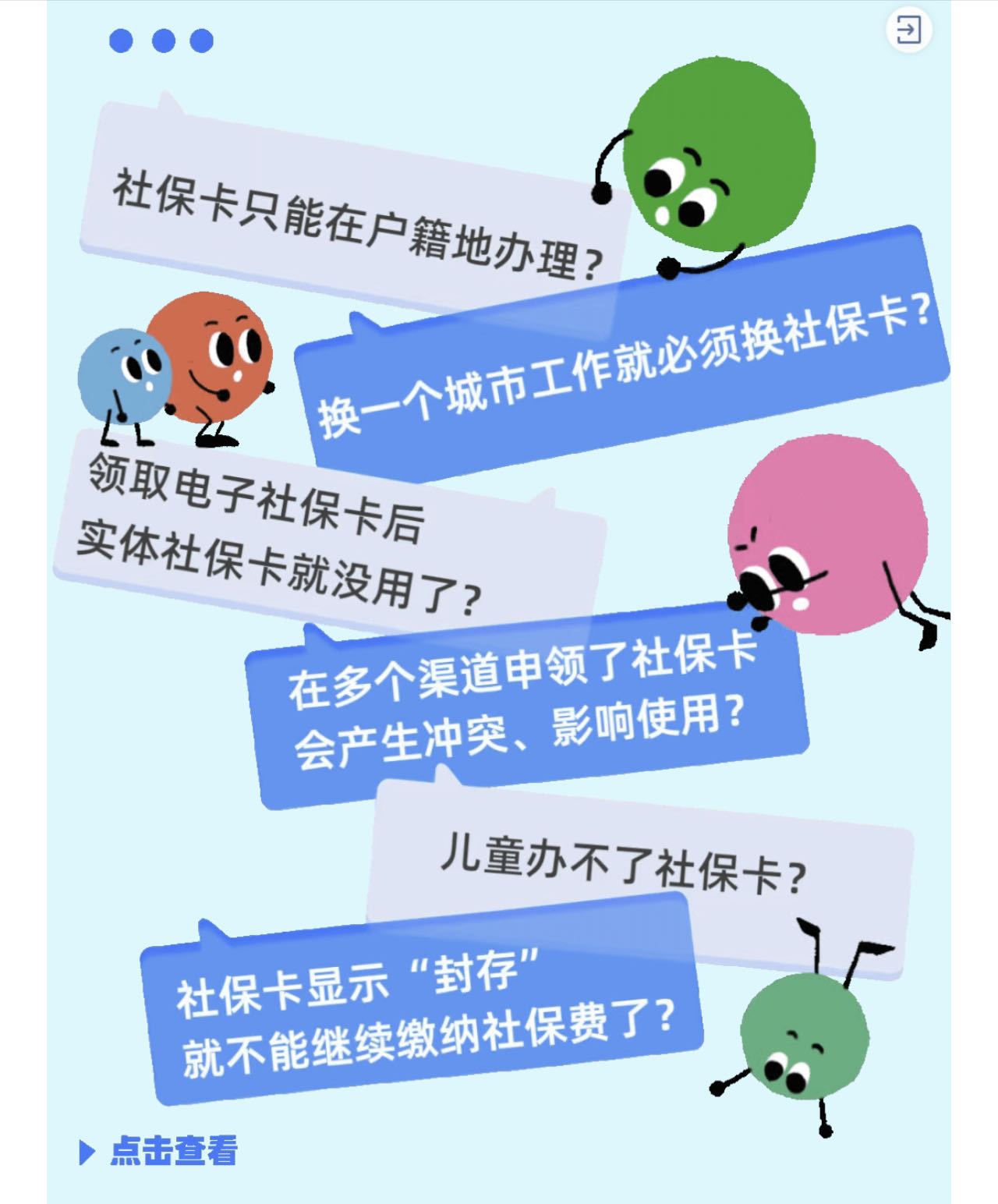Screen dimensions: 998x1204
Task: Open the 点击查看 link
Action: coord(172,1151)
